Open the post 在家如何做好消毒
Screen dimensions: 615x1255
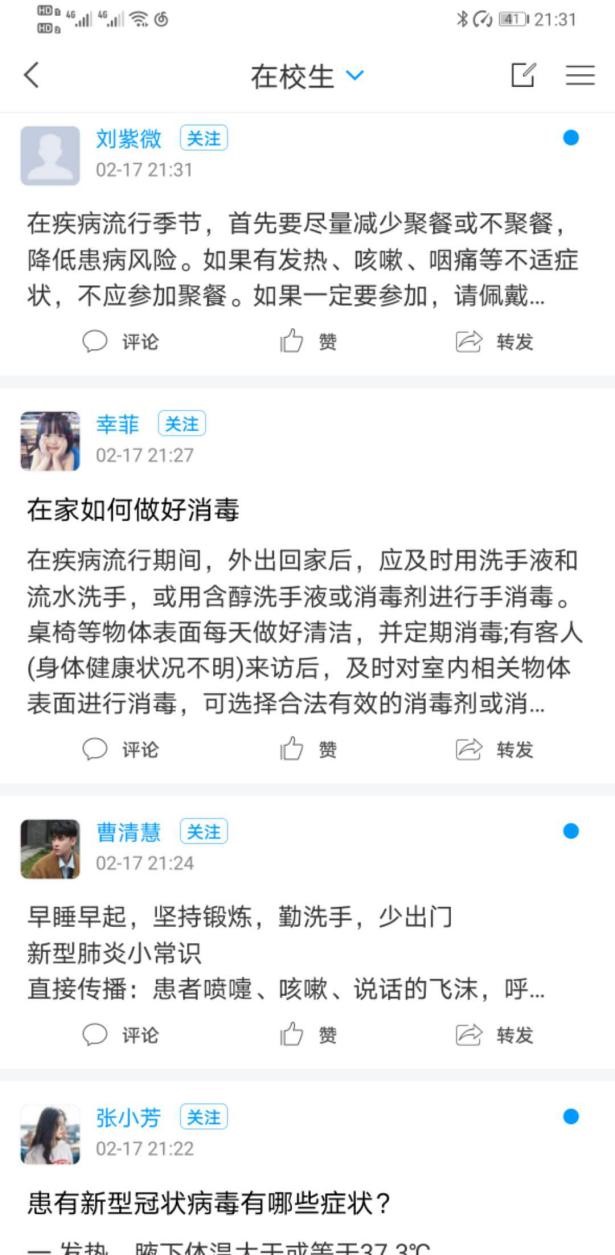pyautogui.click(x=133, y=511)
